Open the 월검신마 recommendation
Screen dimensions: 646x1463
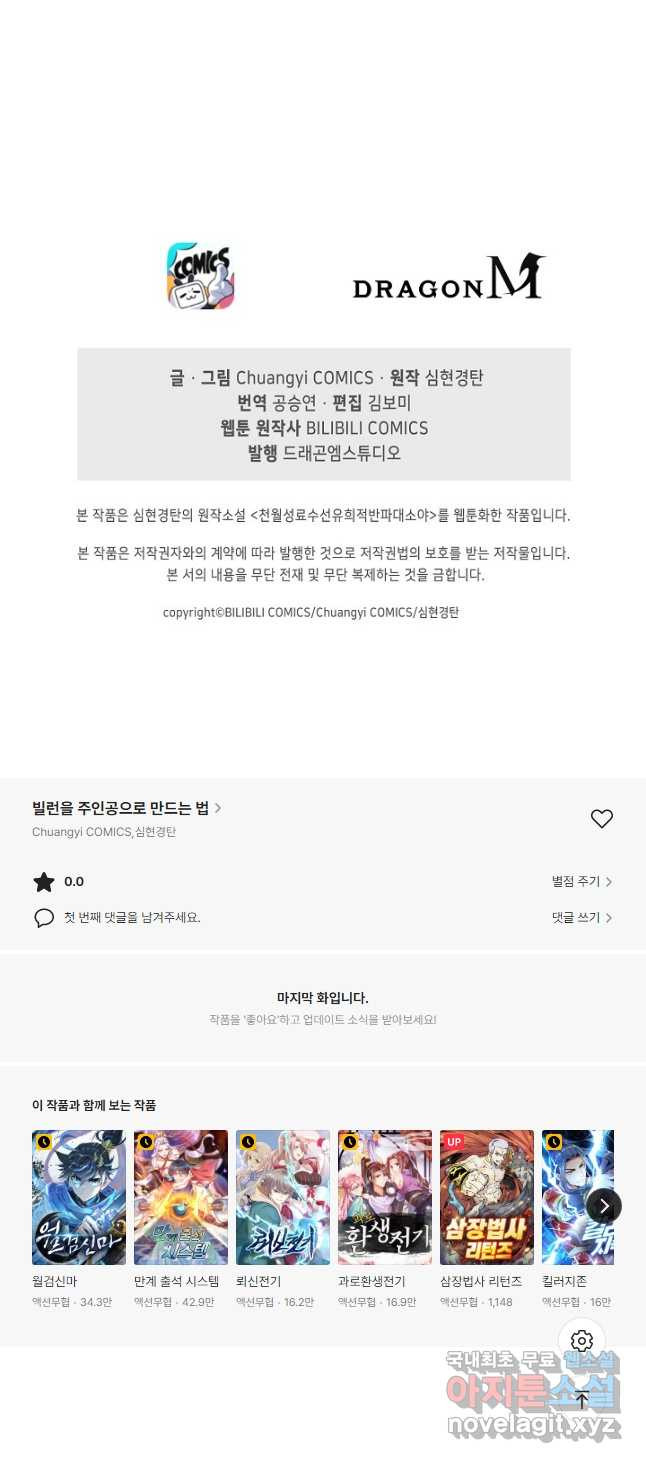79,1197
